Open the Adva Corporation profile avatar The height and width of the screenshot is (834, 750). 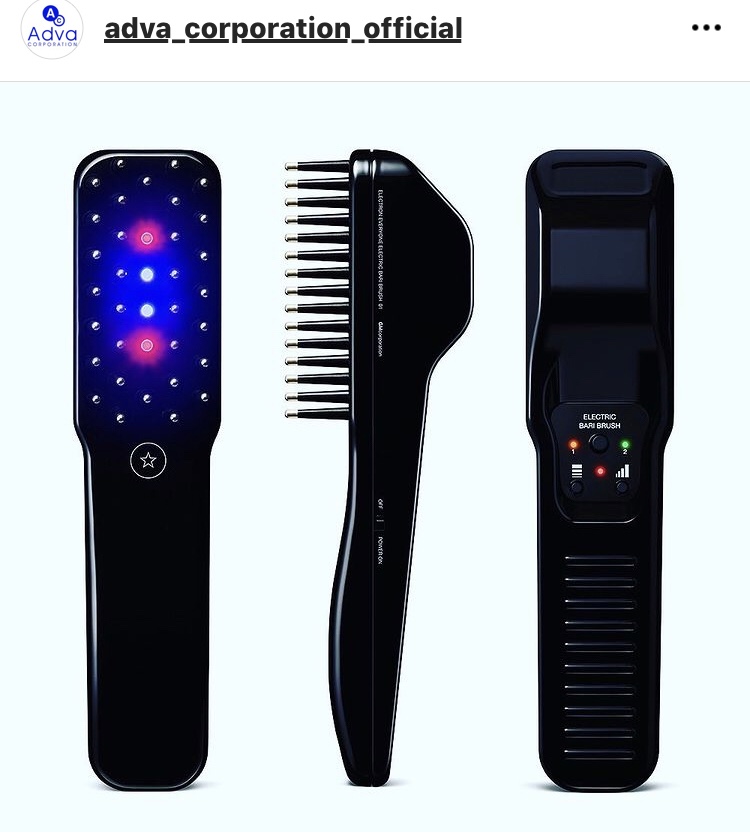pos(52,29)
